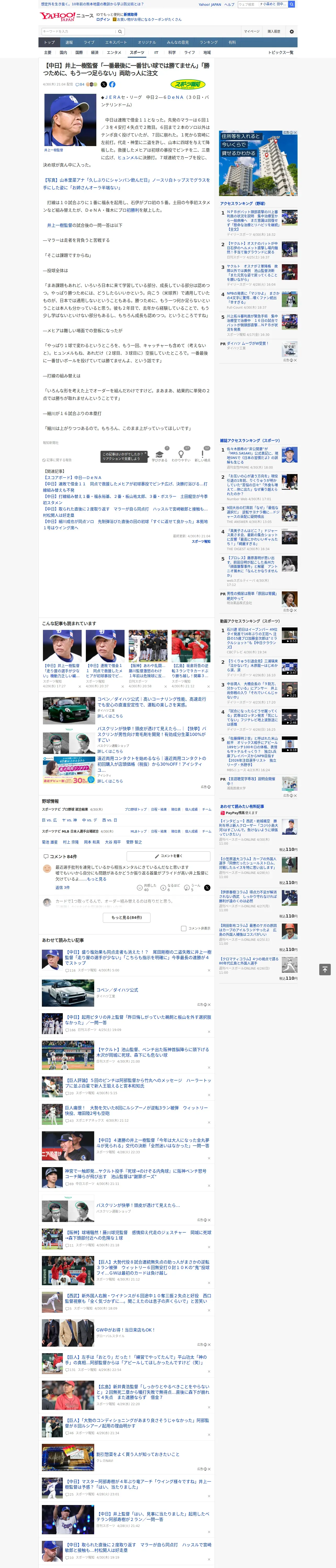Image resolution: width=336 pixels, height=1568 pixels.
Task: Switch to the ランキング tab
Action: tap(209, 43)
